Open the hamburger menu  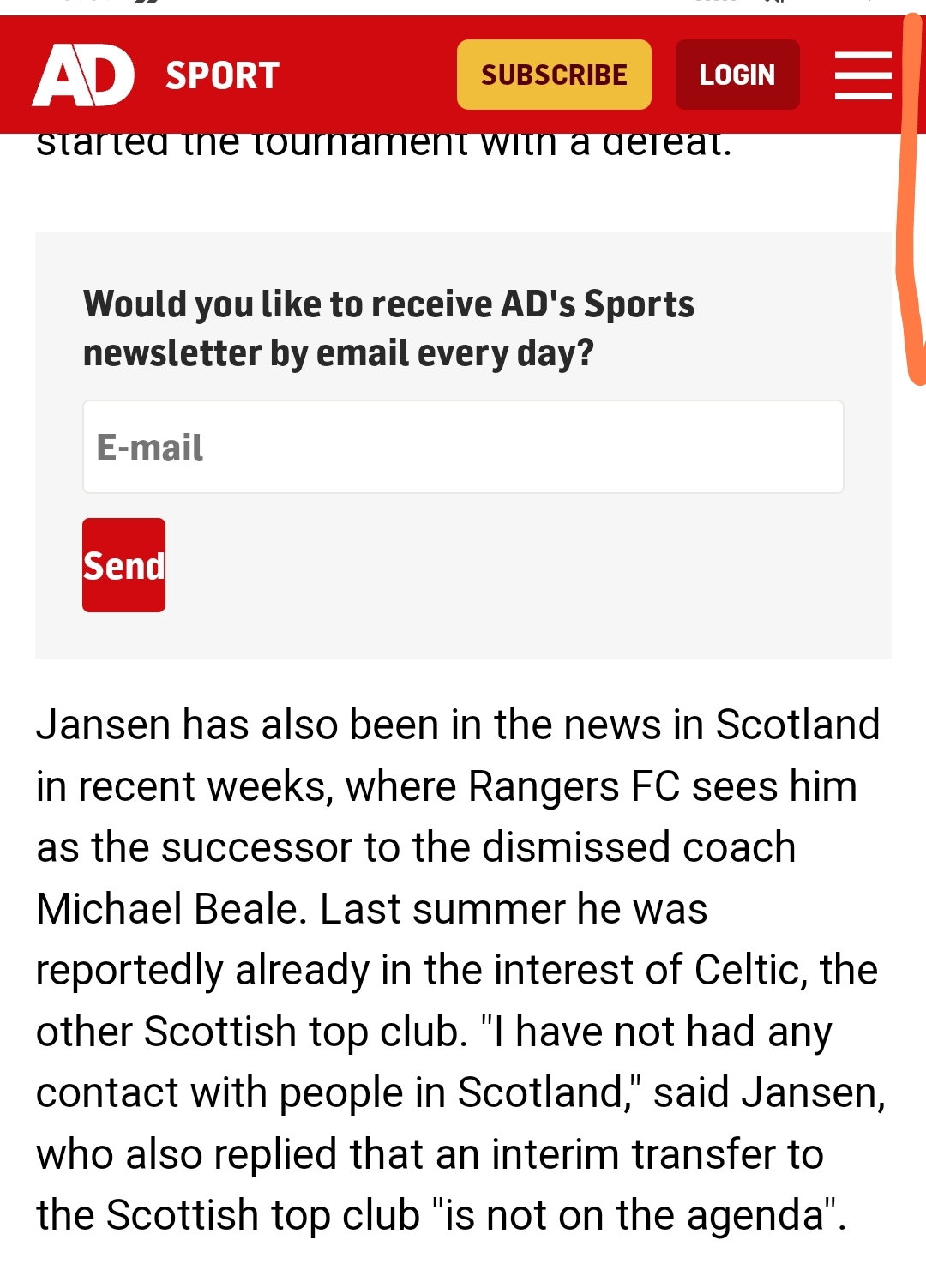coord(863,75)
